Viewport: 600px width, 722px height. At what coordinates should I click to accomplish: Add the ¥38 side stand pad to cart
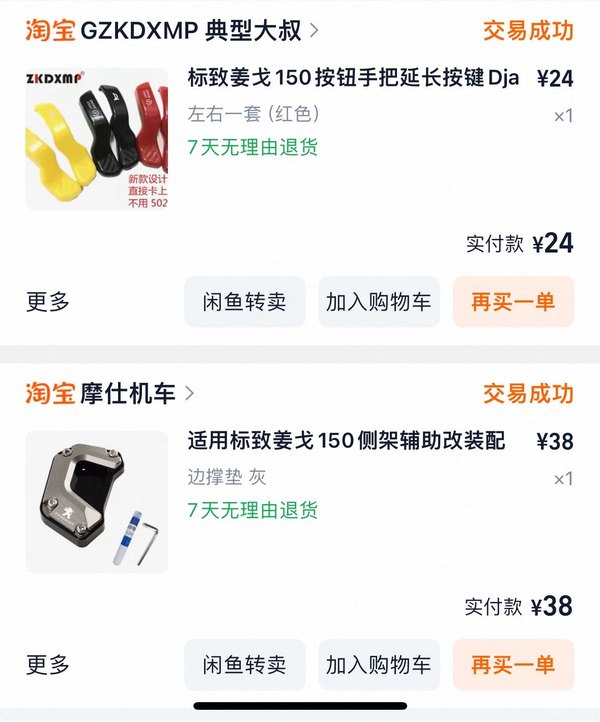click(x=379, y=664)
